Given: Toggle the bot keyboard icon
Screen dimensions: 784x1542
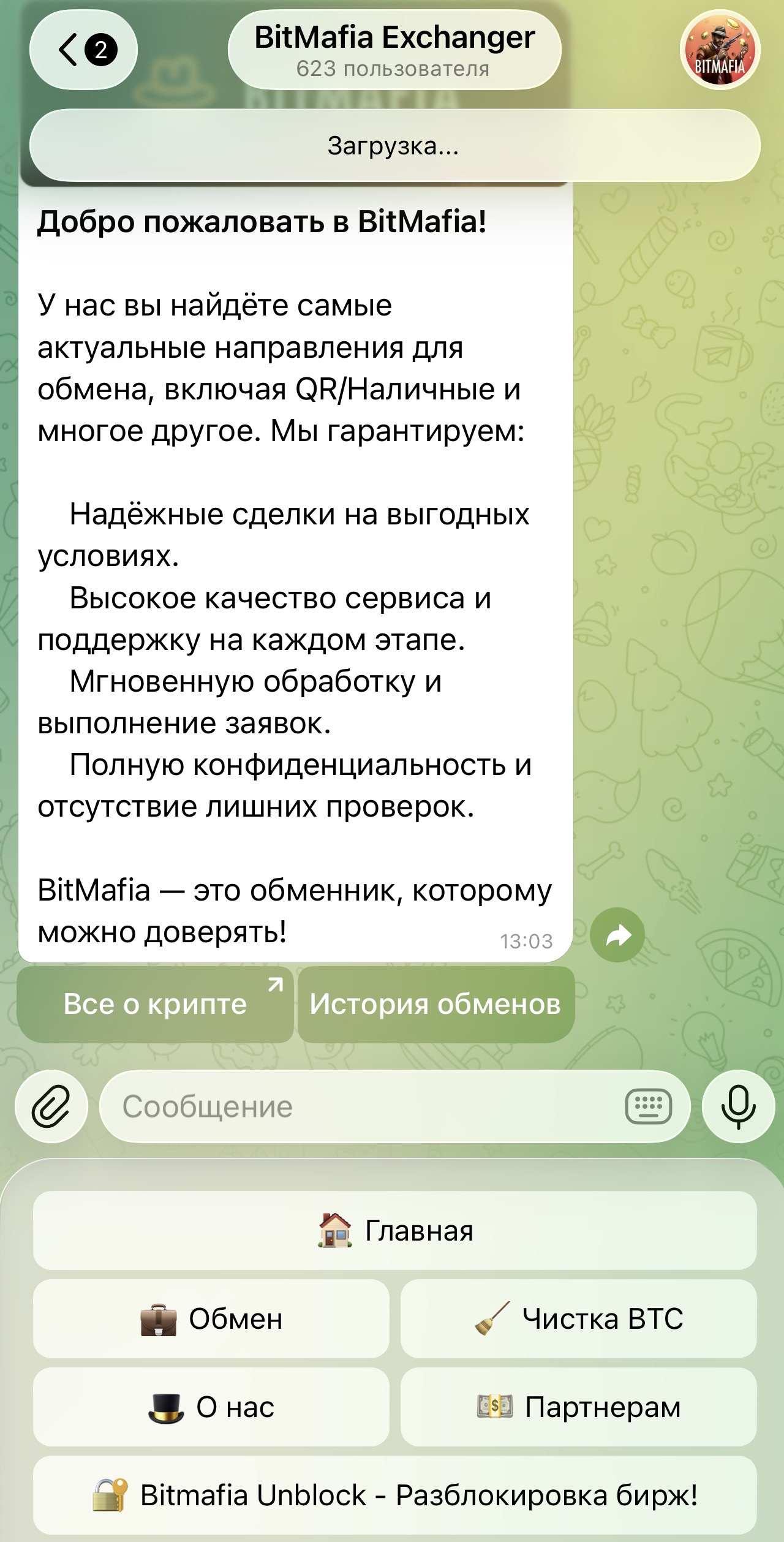Looking at the screenshot, I should click(x=648, y=1106).
